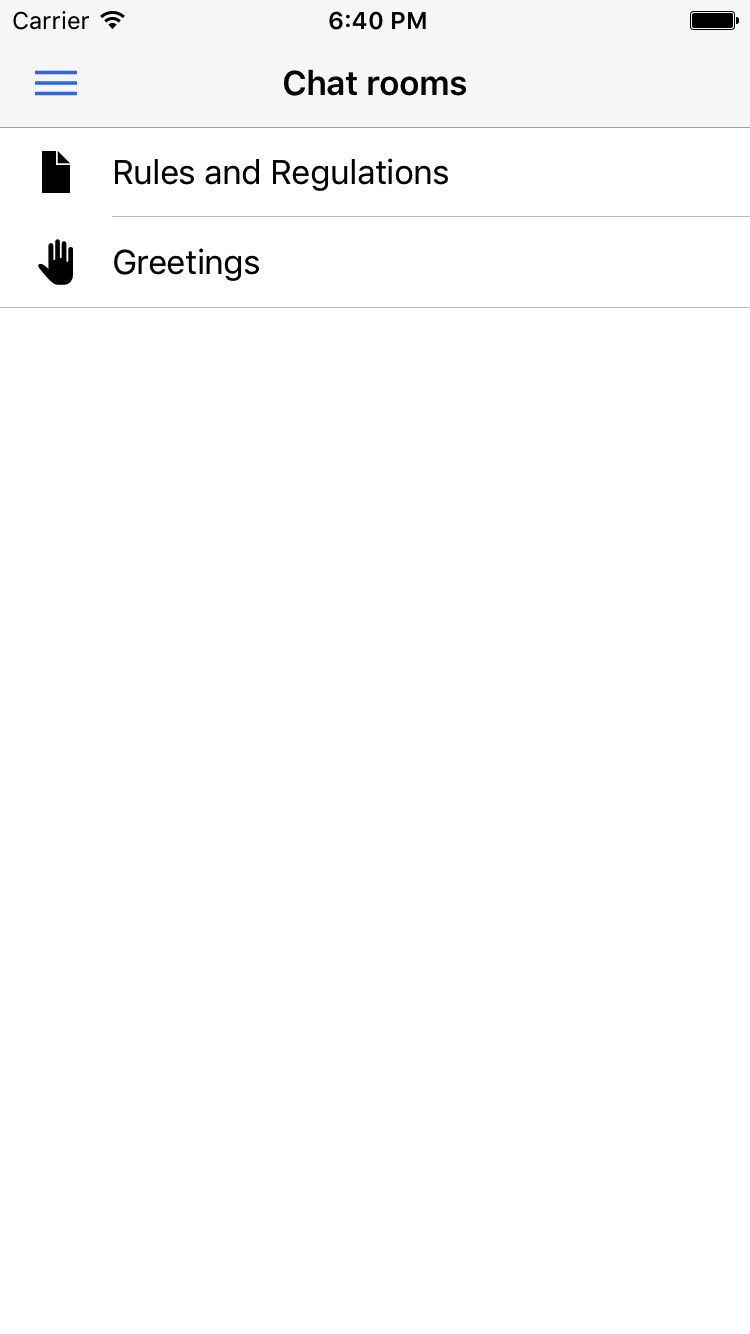This screenshot has width=750, height=1334.
Task: Open the Rules and Regulations chat room
Action: click(x=280, y=173)
